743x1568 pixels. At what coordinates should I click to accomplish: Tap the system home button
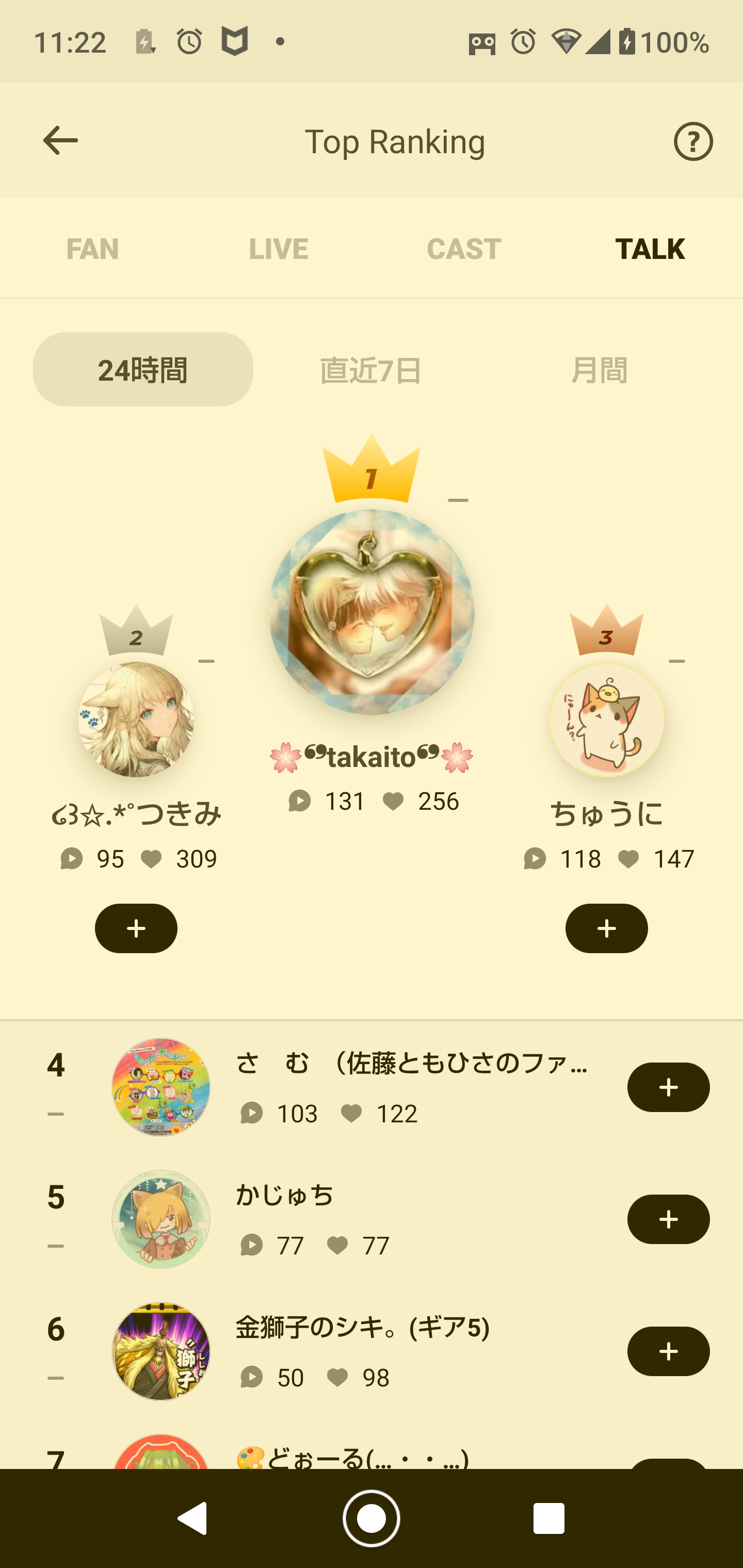coord(372,1518)
